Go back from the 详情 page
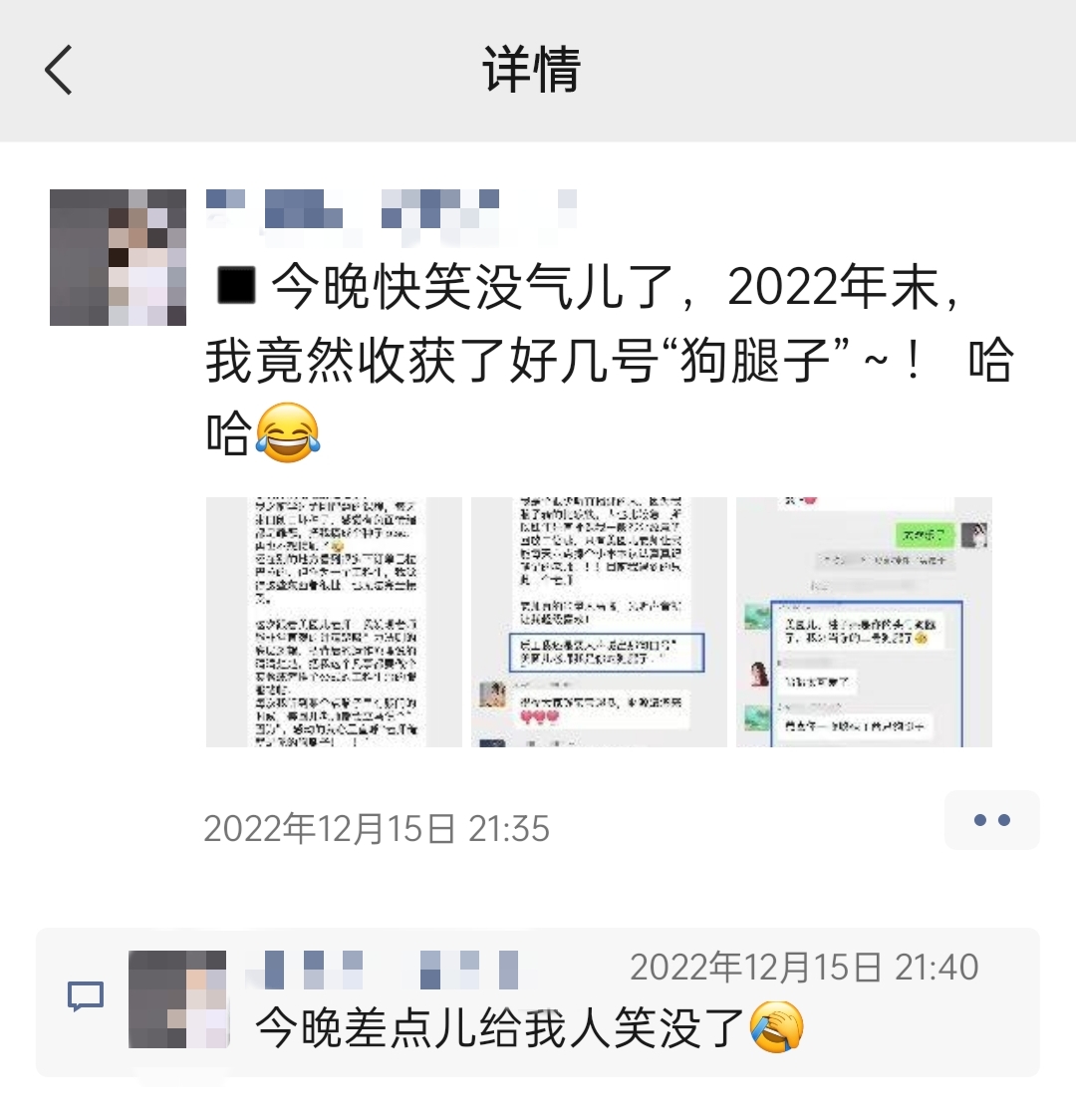 pos(59,71)
